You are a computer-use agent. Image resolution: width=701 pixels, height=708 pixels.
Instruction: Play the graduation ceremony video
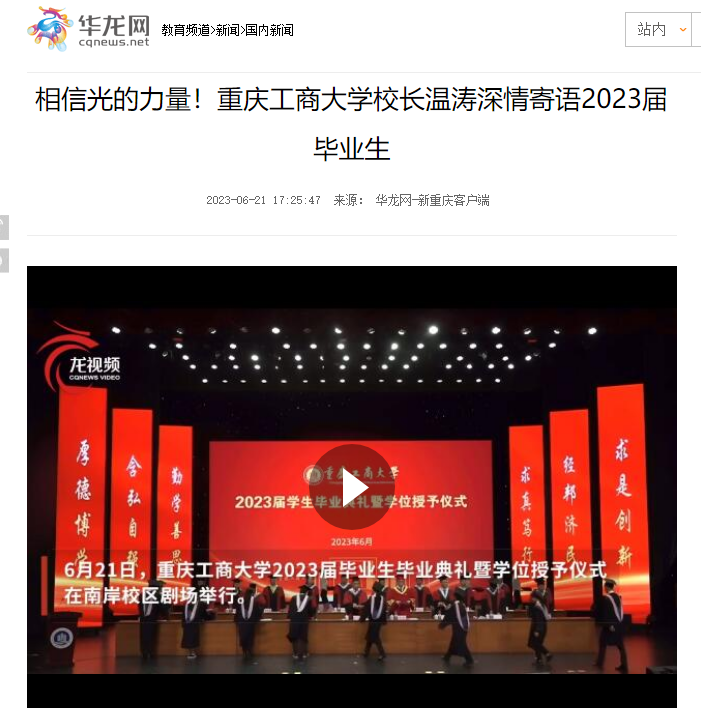(351, 487)
